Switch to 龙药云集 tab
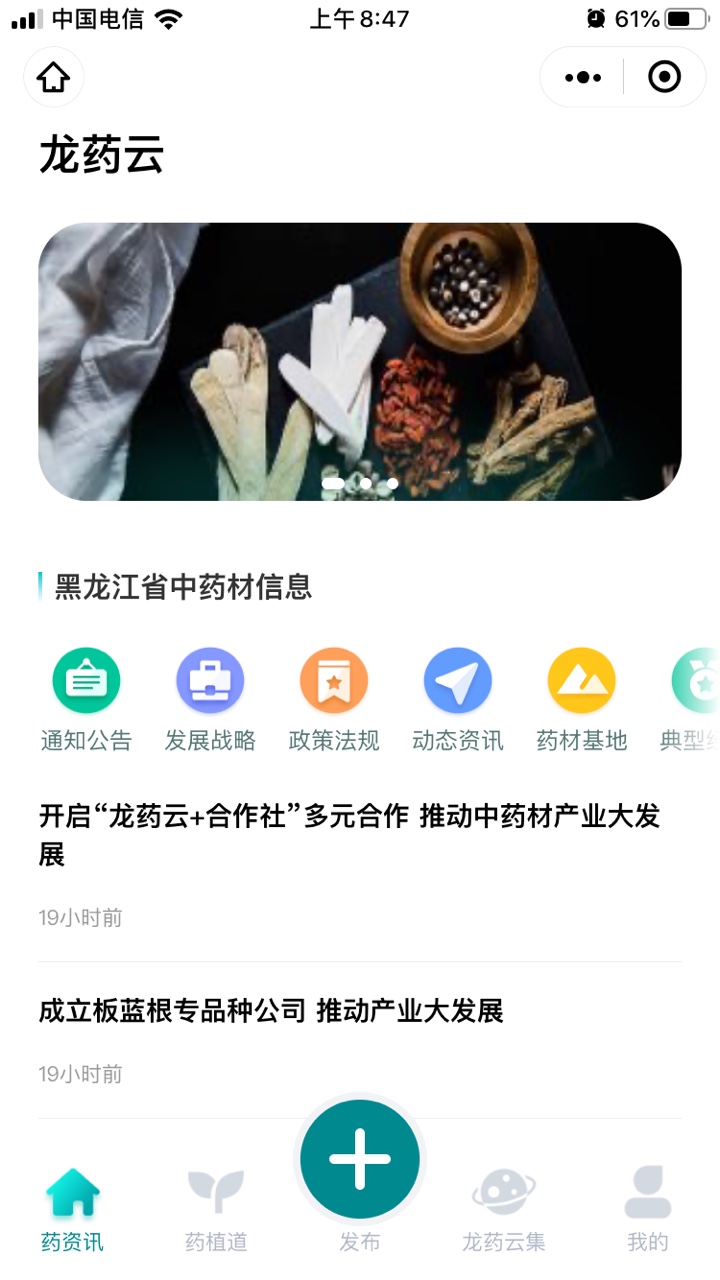This screenshot has height=1280, width=720. click(503, 1210)
